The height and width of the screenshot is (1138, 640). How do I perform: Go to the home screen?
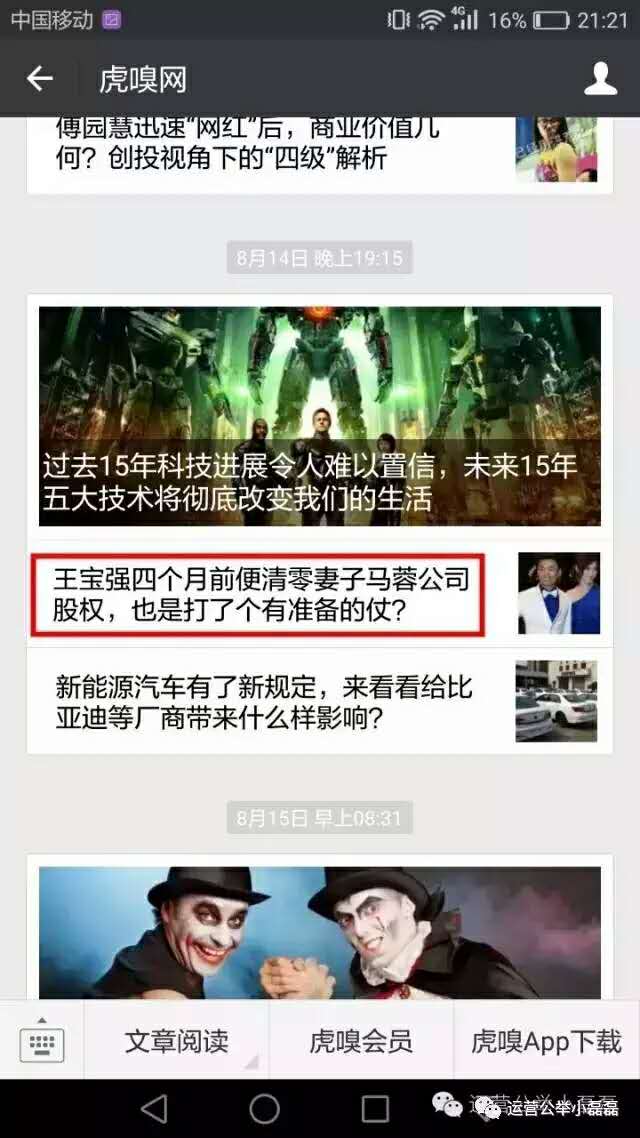[x=265, y=1108]
